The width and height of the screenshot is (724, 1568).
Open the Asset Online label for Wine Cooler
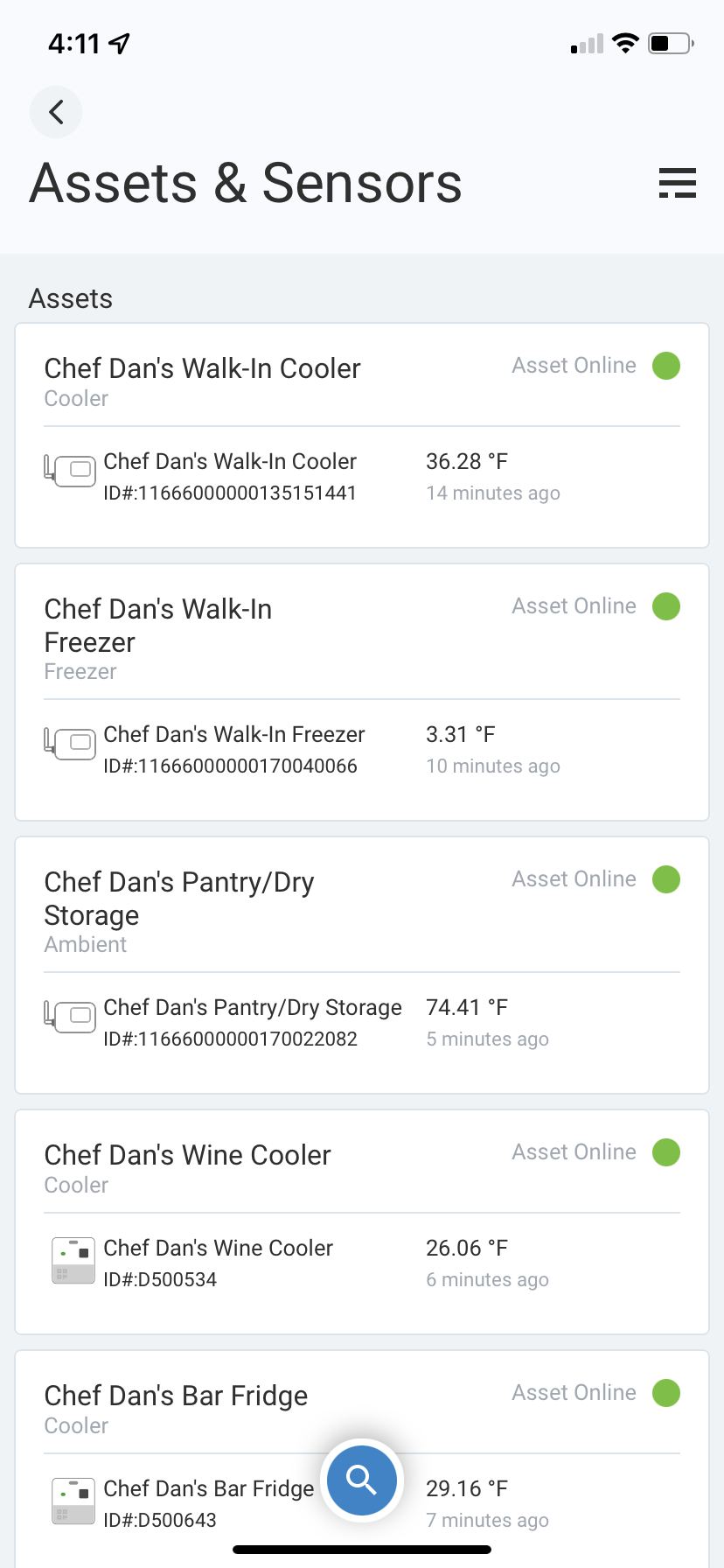[574, 1152]
